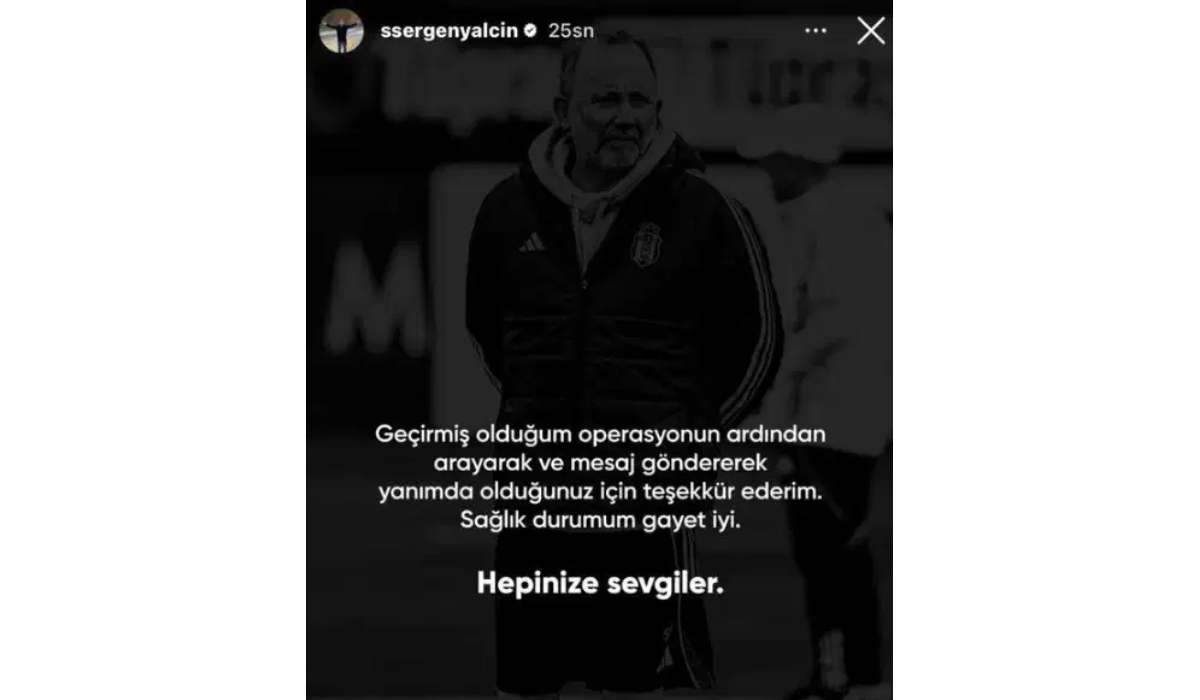Tap the profile avatar of the story owner
This screenshot has width=1200, height=700.
341,31
